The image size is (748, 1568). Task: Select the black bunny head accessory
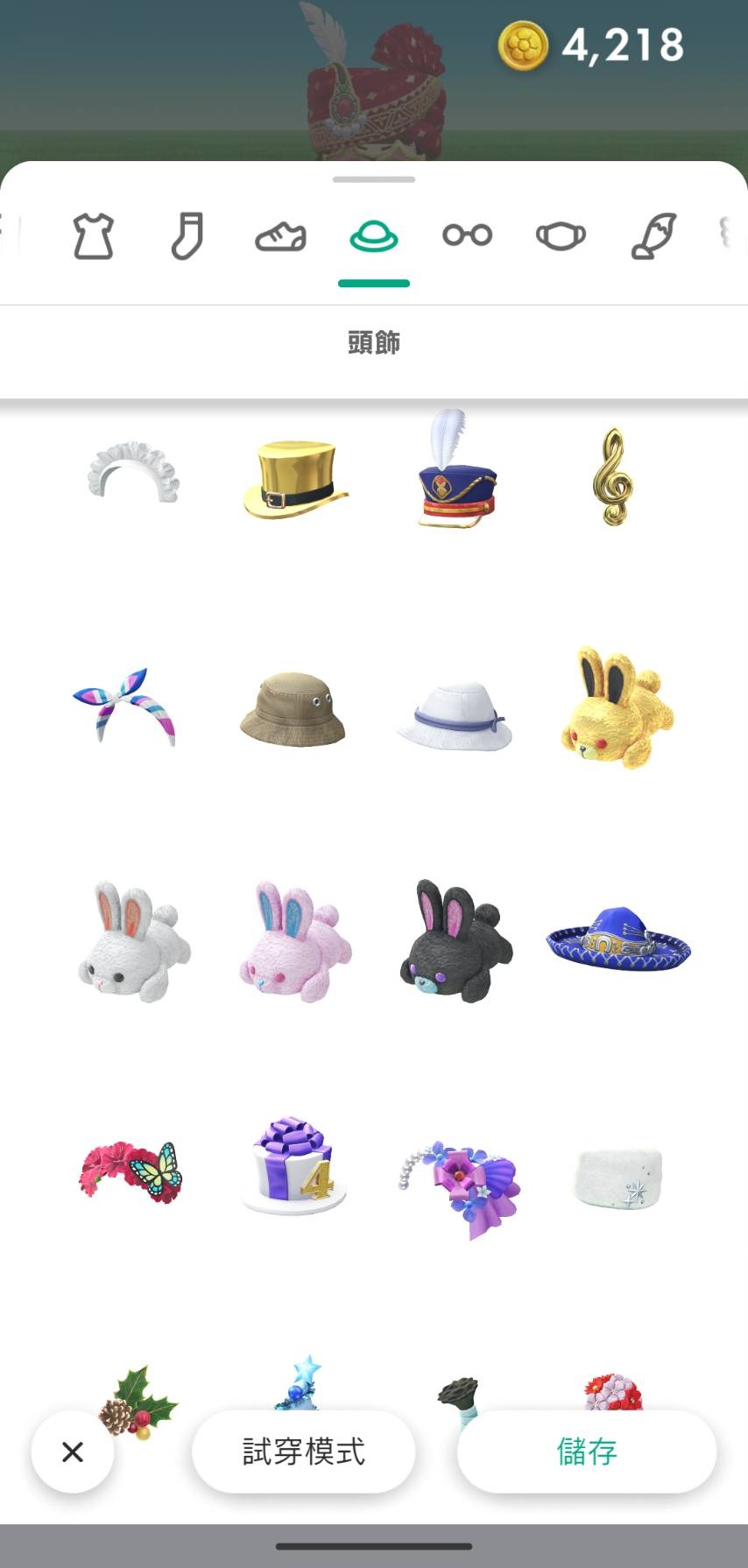coord(456,942)
